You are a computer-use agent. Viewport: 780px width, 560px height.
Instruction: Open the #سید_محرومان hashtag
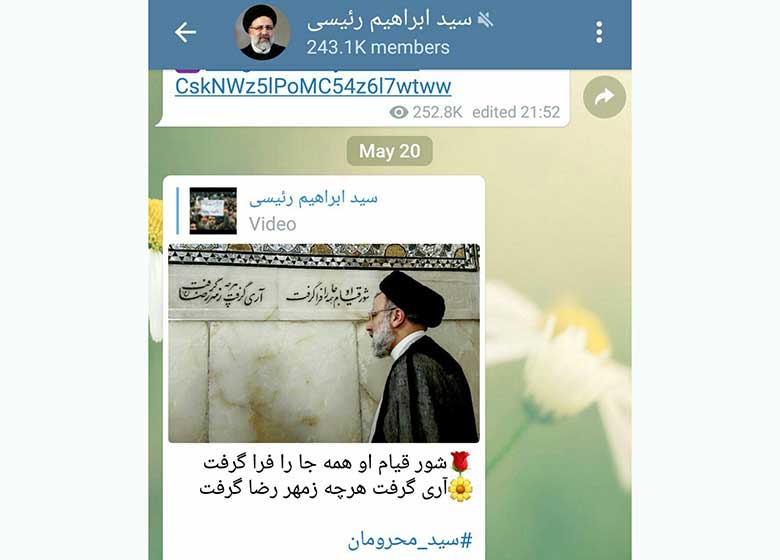[x=410, y=540]
